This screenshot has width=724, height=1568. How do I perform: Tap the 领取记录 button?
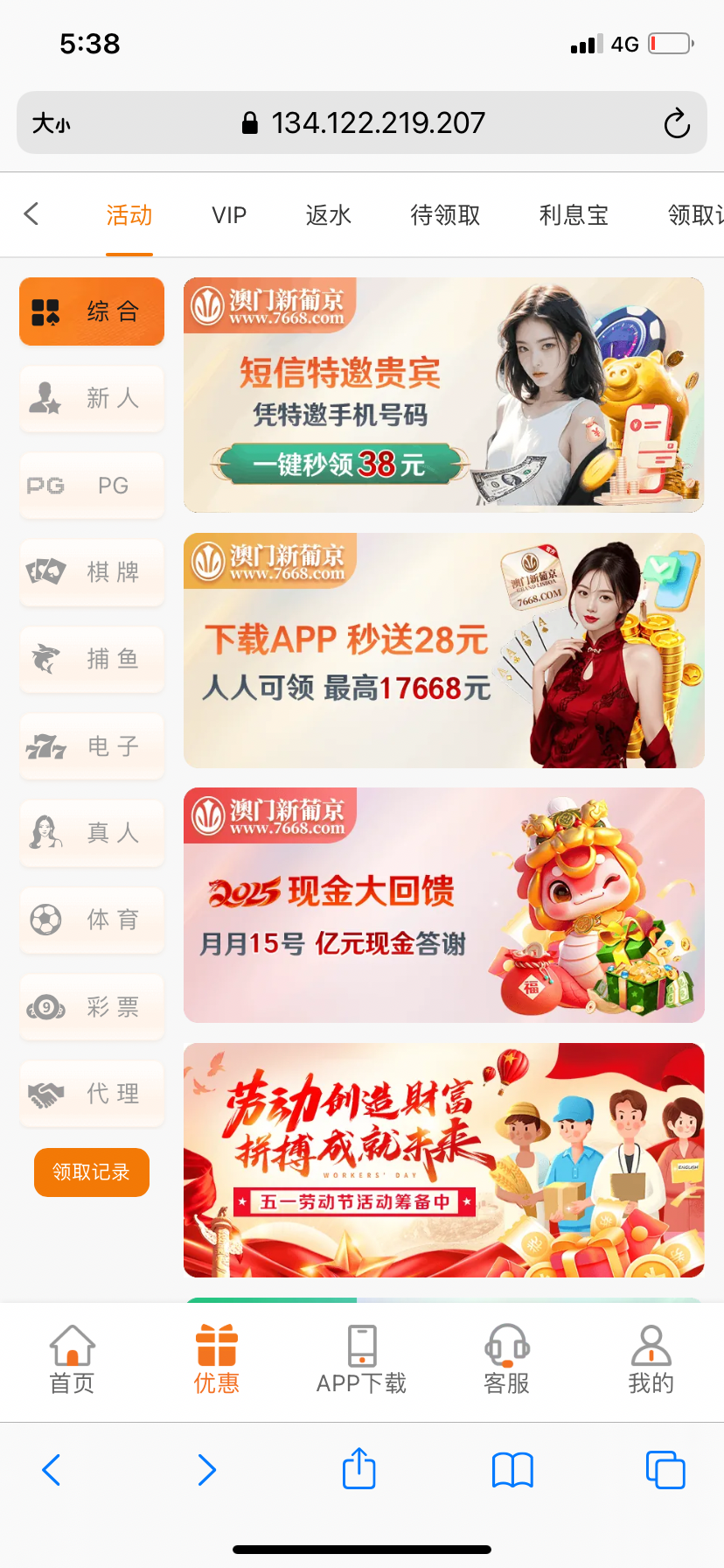click(x=92, y=1172)
